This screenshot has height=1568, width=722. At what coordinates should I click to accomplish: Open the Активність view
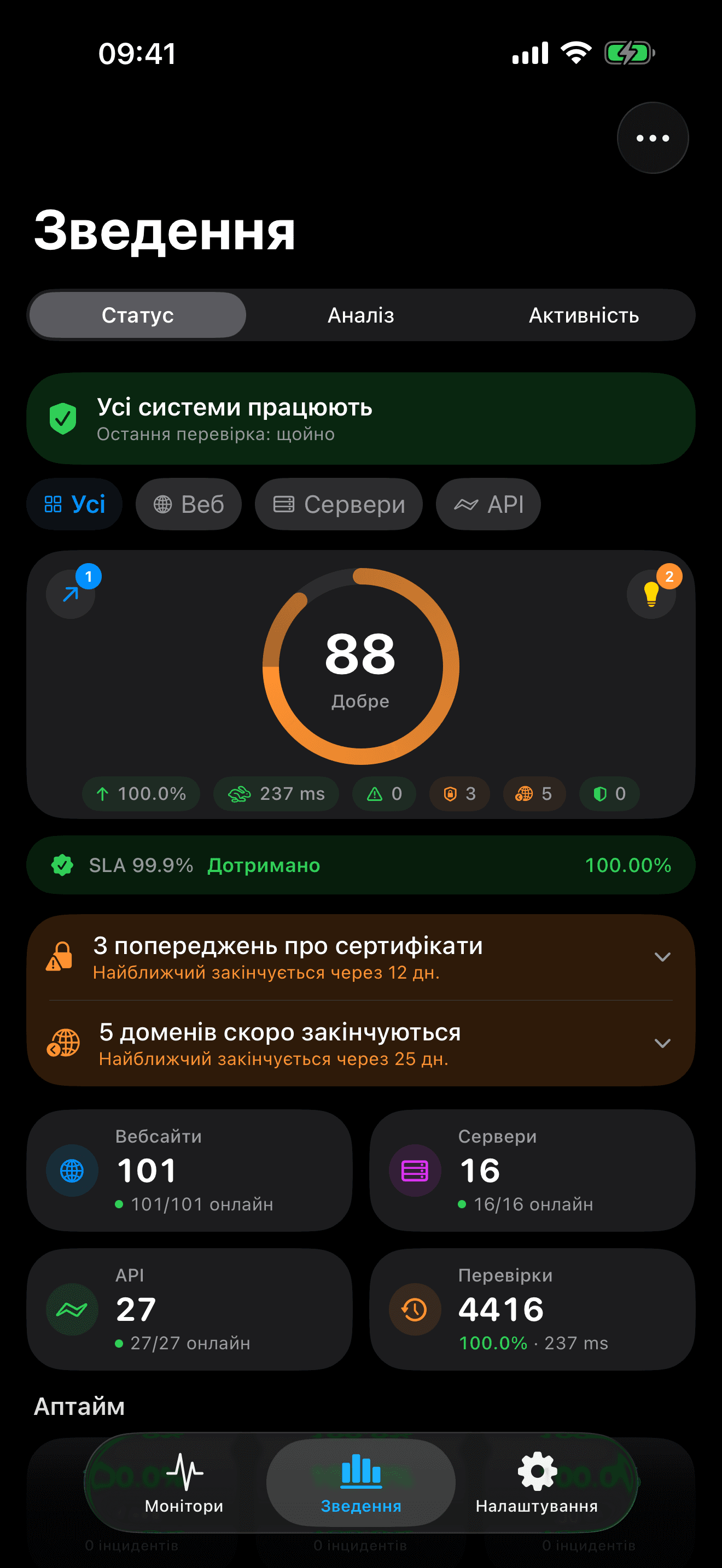pos(583,315)
